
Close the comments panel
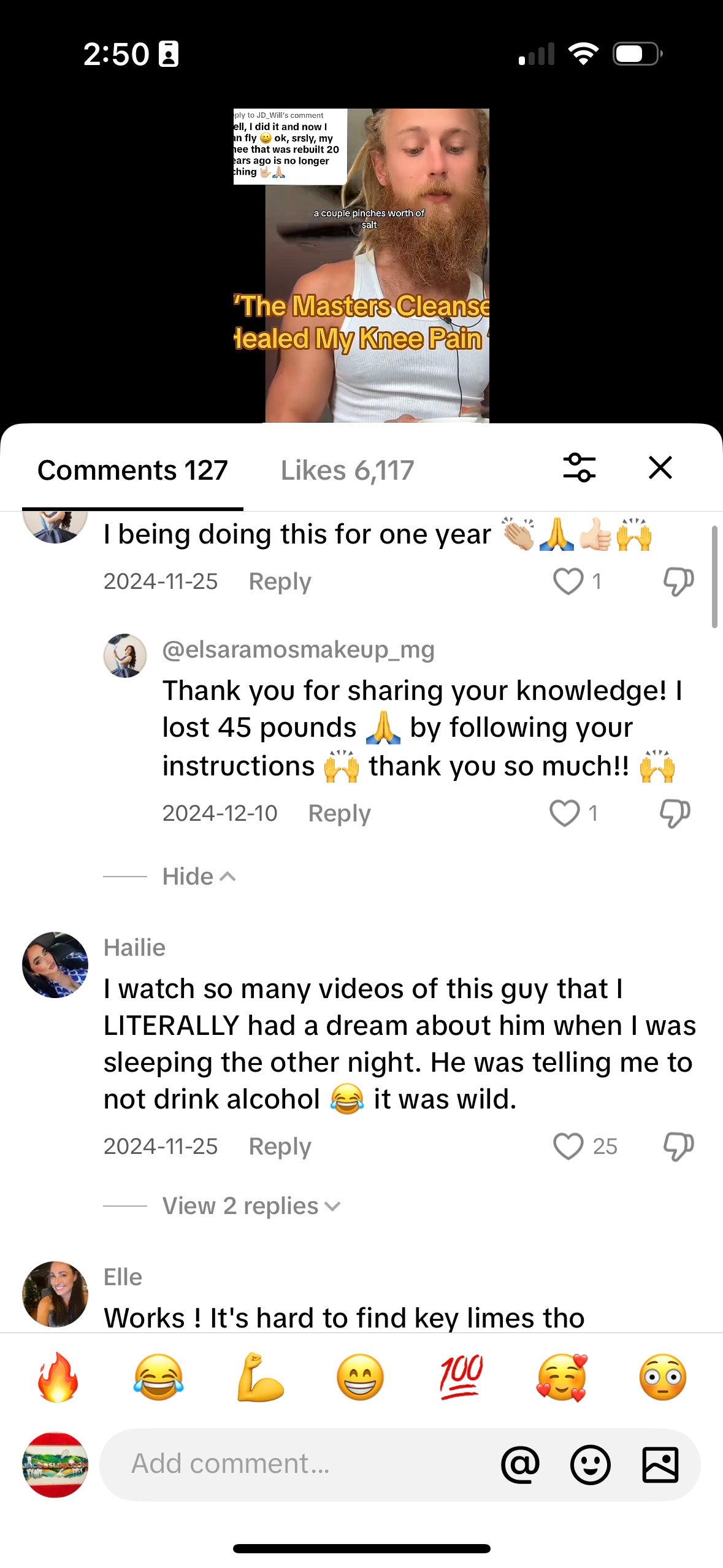pos(660,468)
